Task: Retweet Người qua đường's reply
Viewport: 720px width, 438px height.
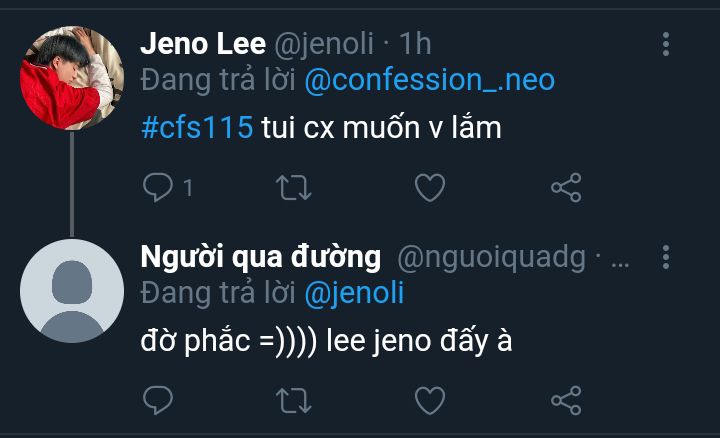Action: click(x=294, y=401)
